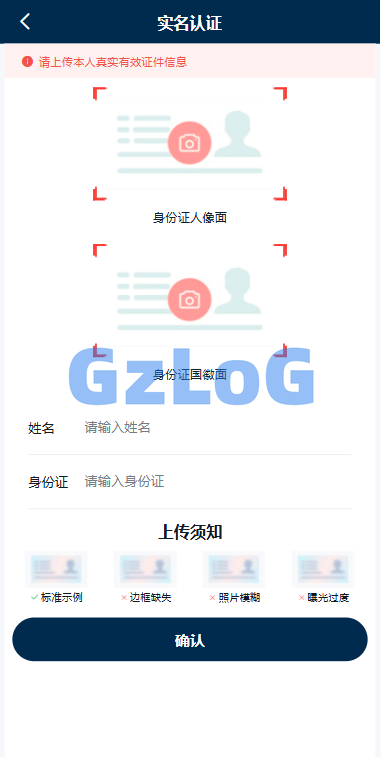Upload the ID card national emblem side
This screenshot has width=381, height=757.
point(190,300)
